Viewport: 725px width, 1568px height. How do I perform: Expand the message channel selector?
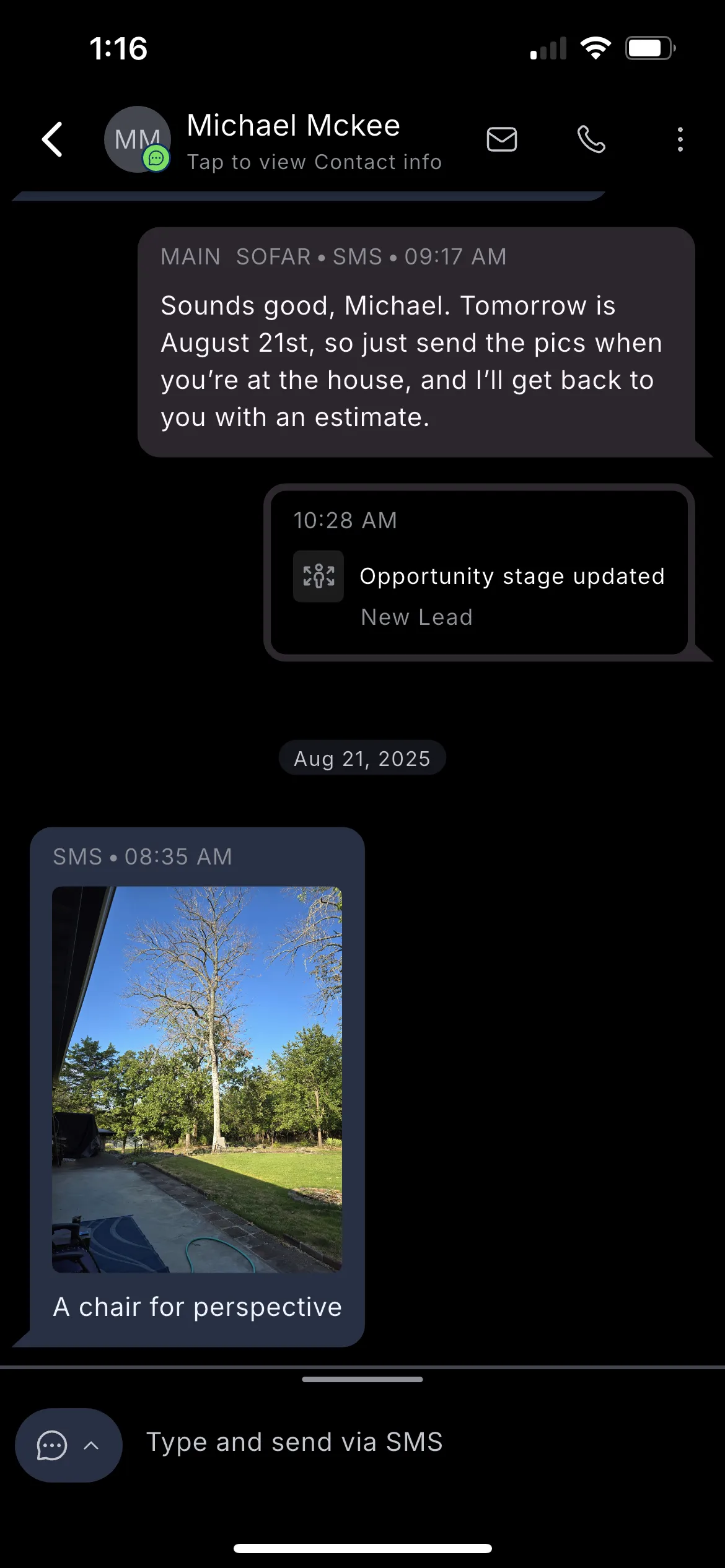[68, 1445]
